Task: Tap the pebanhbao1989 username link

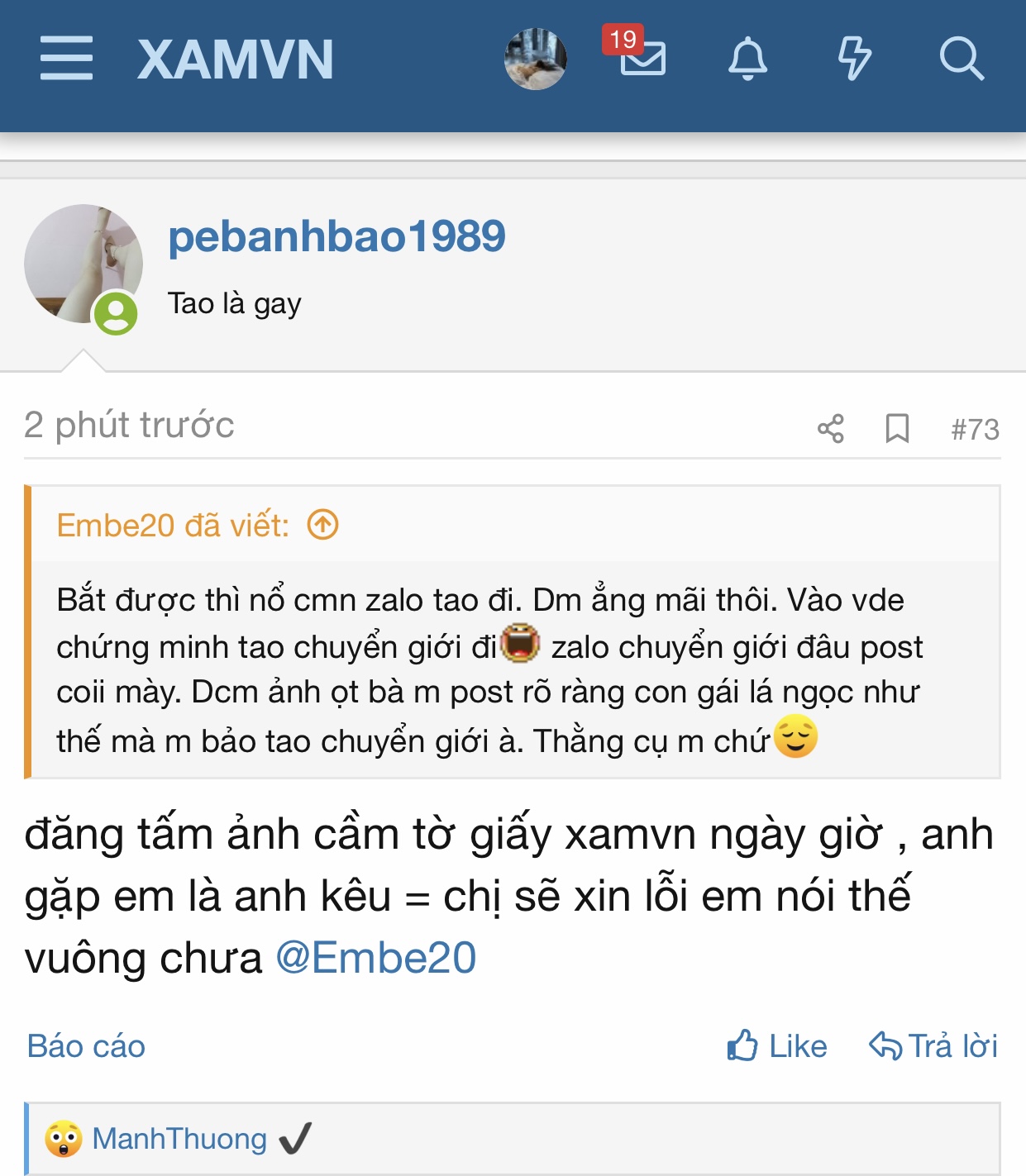Action: [x=336, y=236]
